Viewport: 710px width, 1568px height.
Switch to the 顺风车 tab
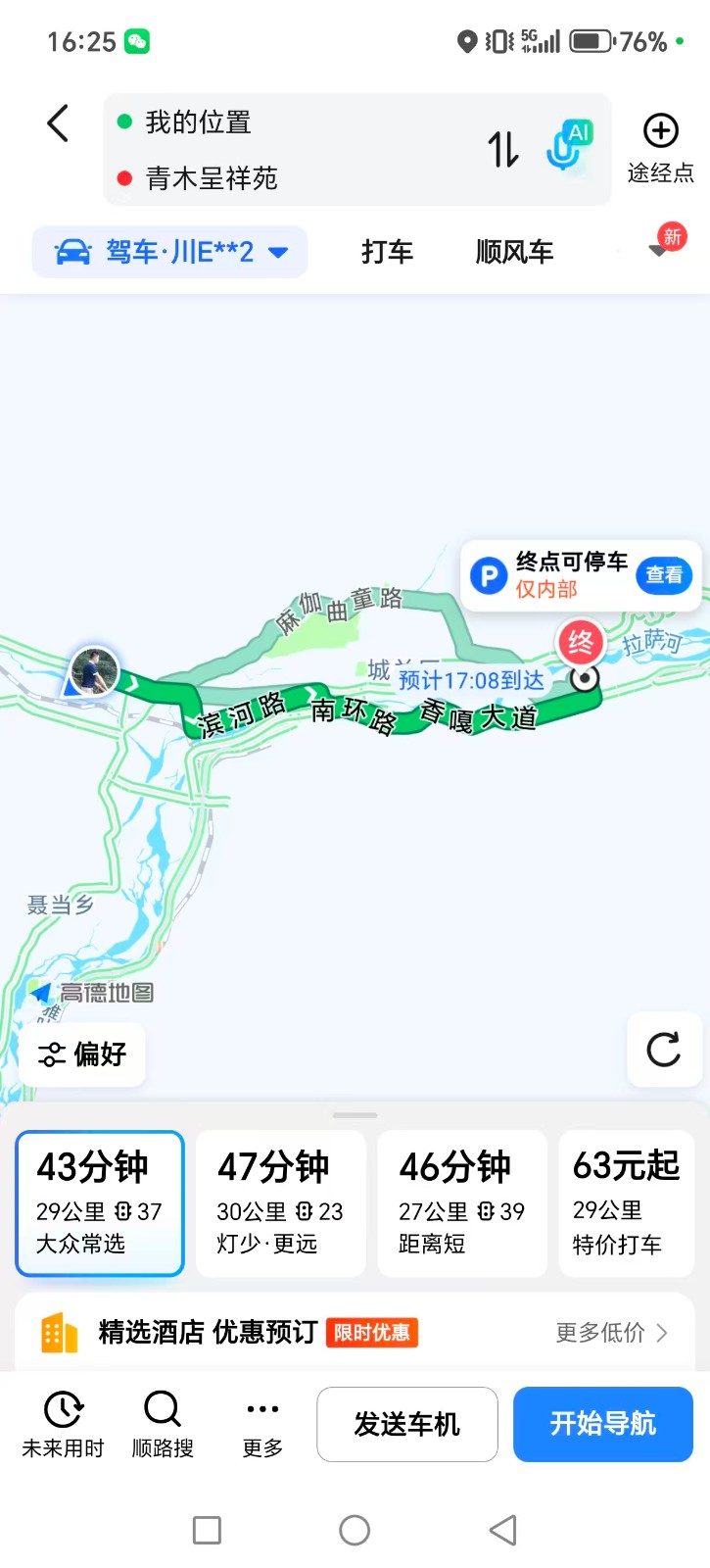[x=514, y=252]
